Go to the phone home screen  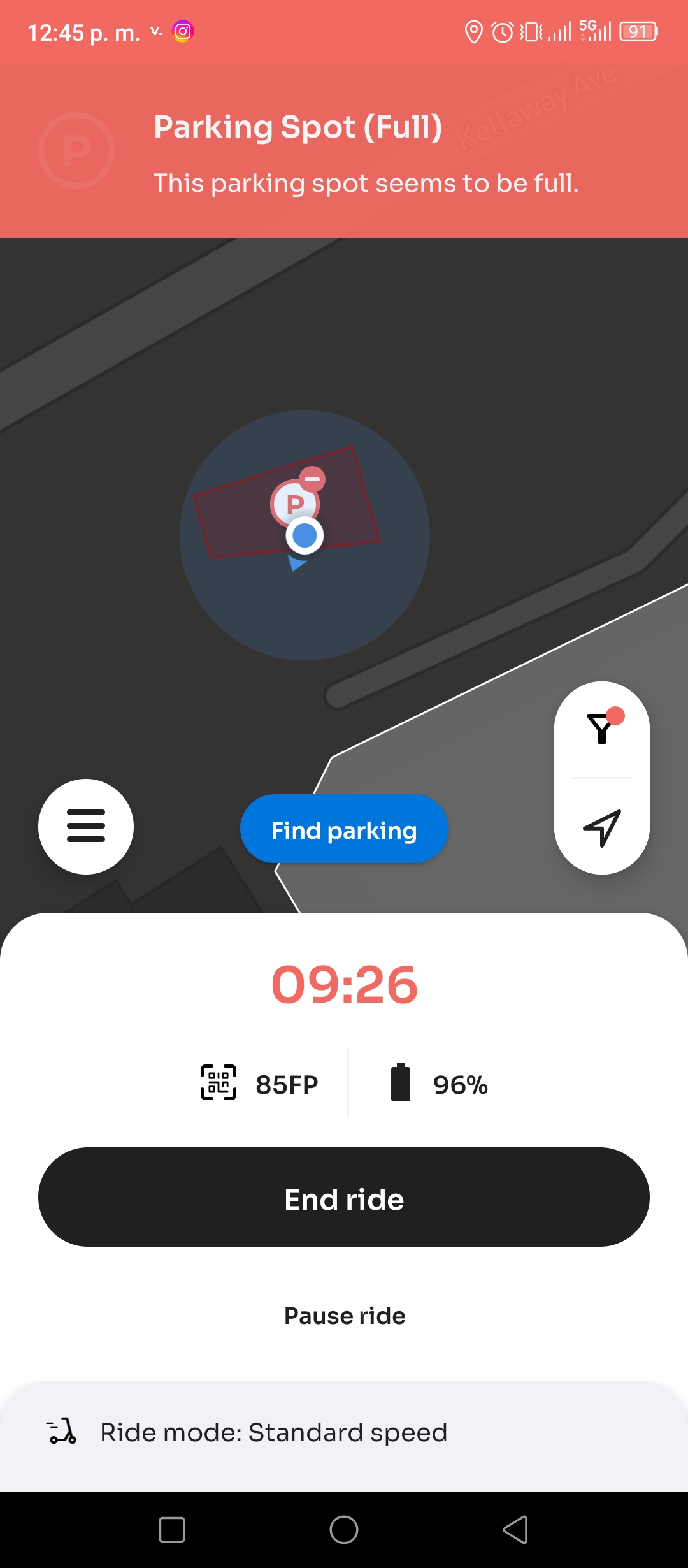click(x=344, y=1530)
